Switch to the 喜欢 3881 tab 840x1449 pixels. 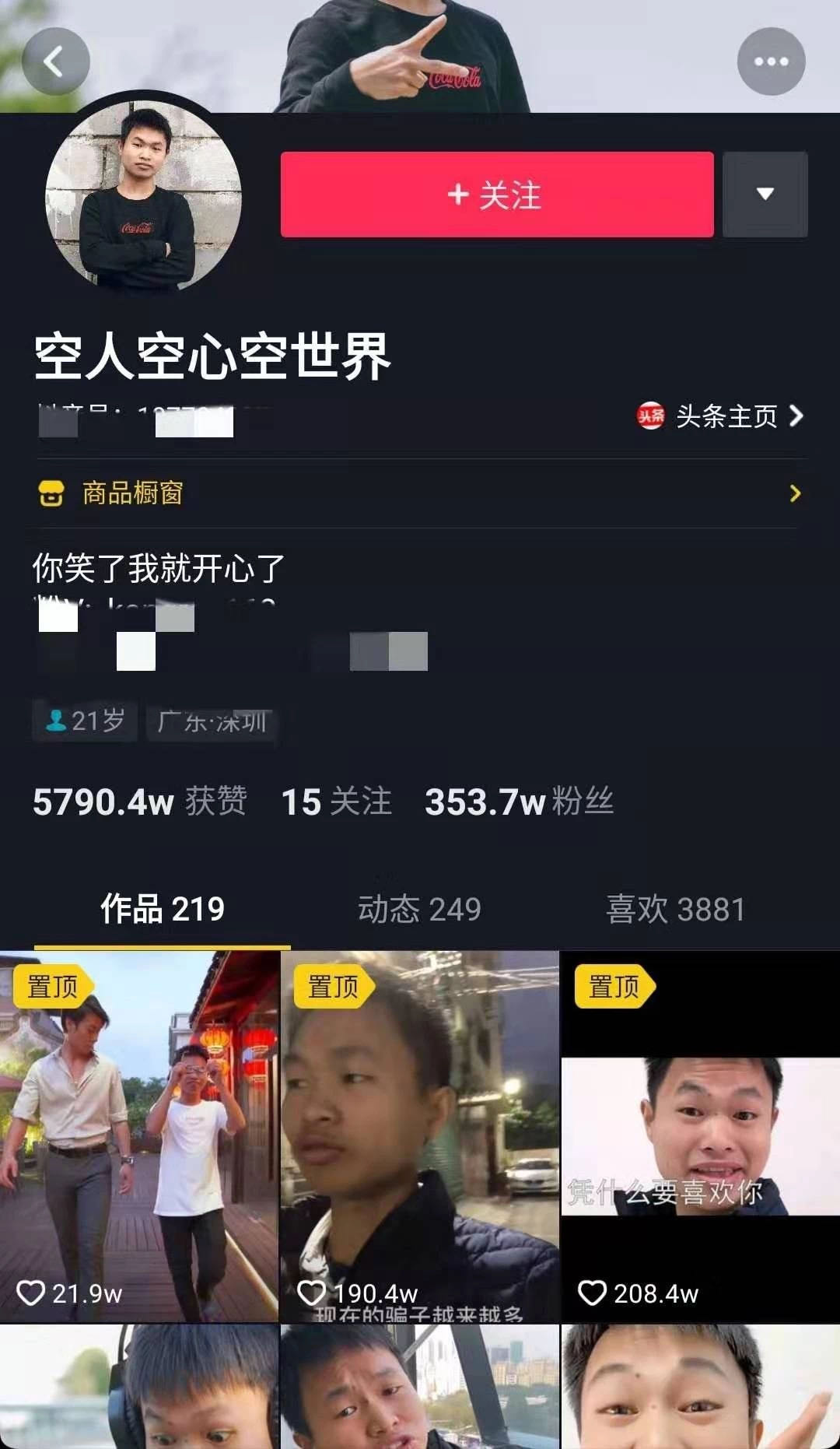675,907
